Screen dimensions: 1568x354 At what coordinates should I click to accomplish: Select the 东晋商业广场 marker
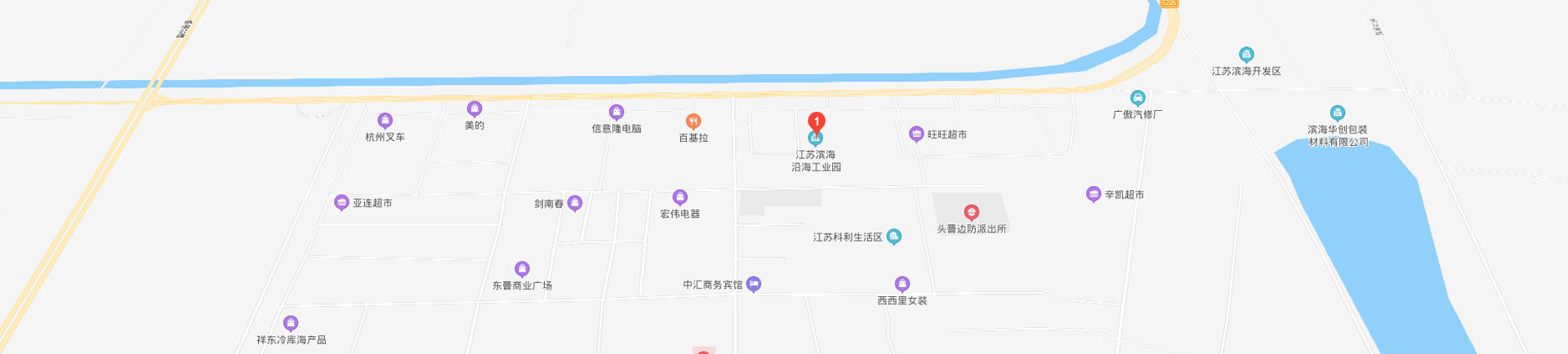(522, 269)
